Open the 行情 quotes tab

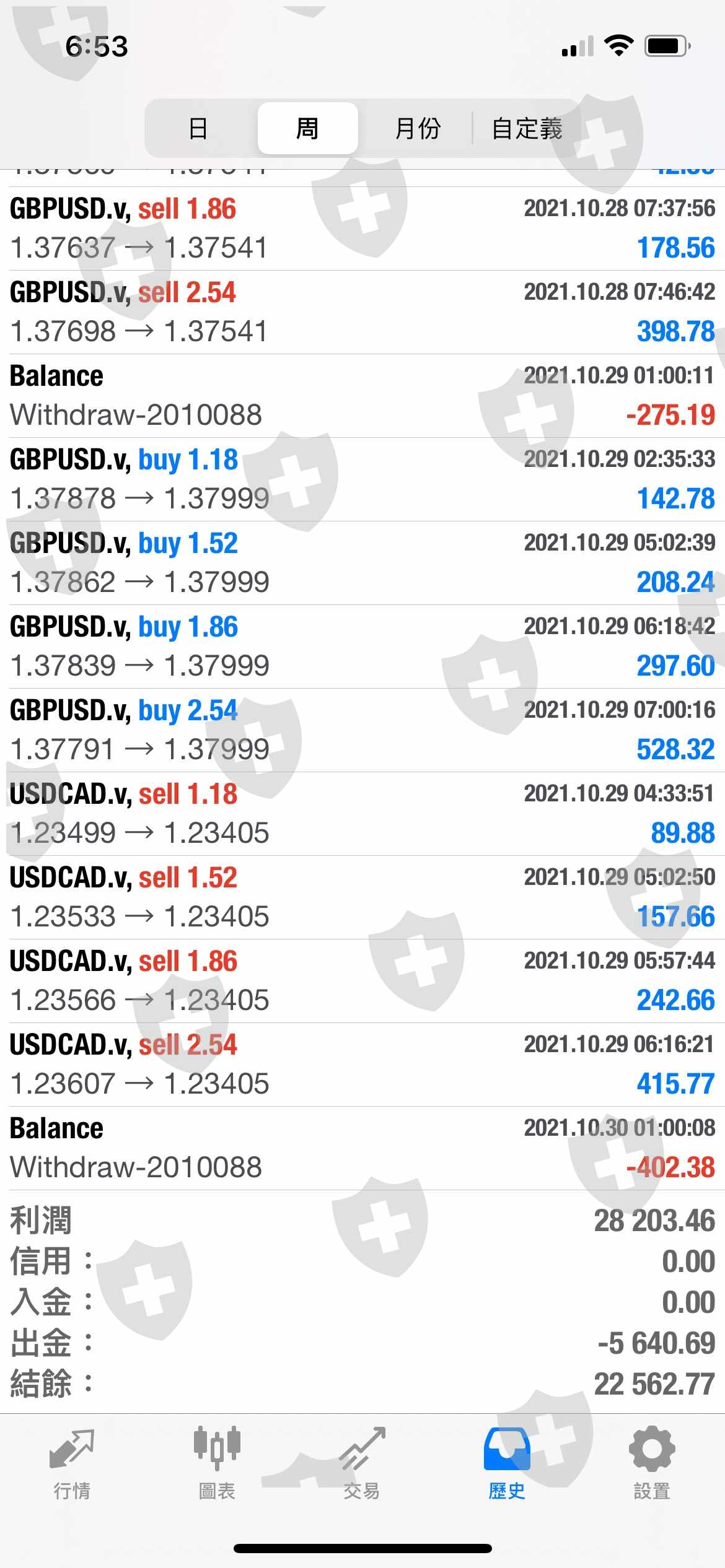(x=72, y=1464)
